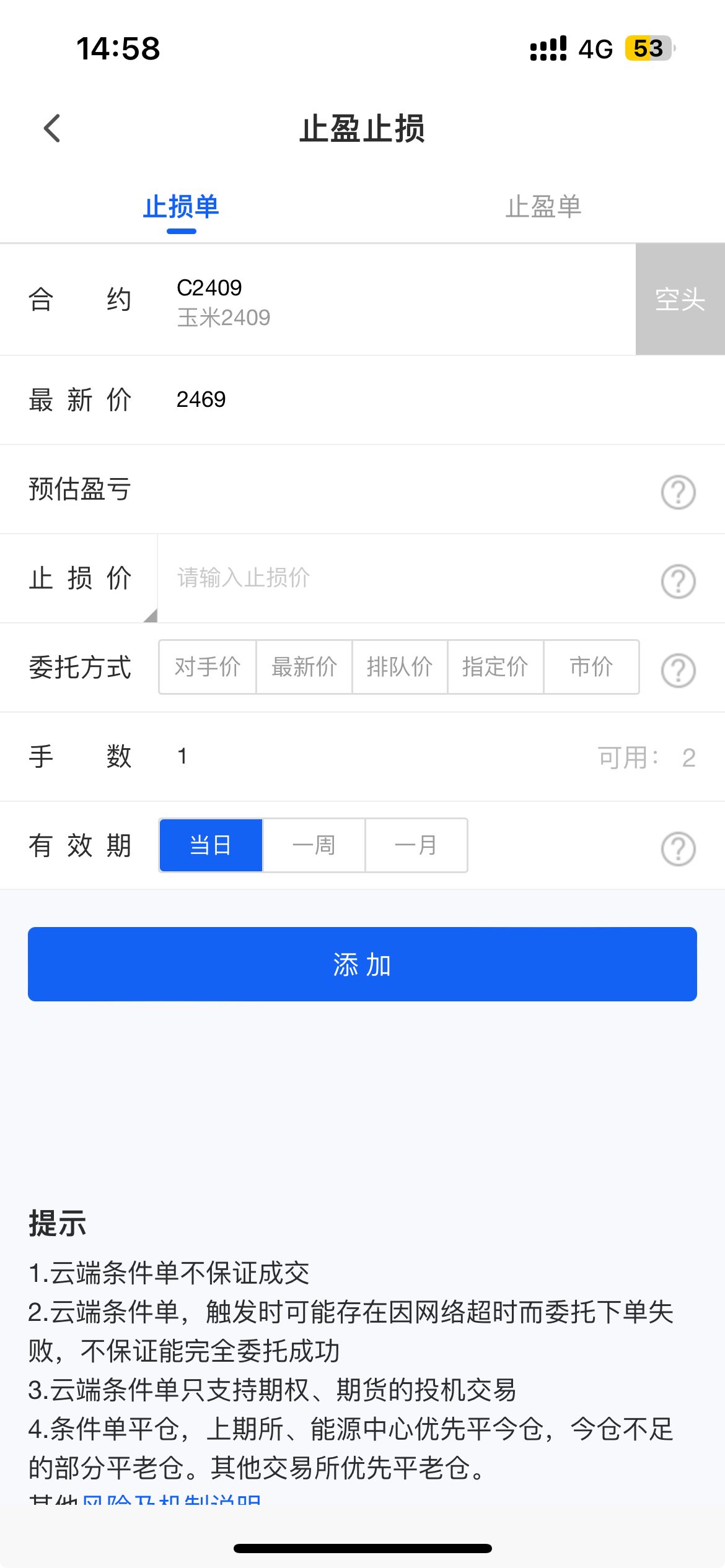
Task: Choose 排队价 as order method
Action: click(400, 667)
